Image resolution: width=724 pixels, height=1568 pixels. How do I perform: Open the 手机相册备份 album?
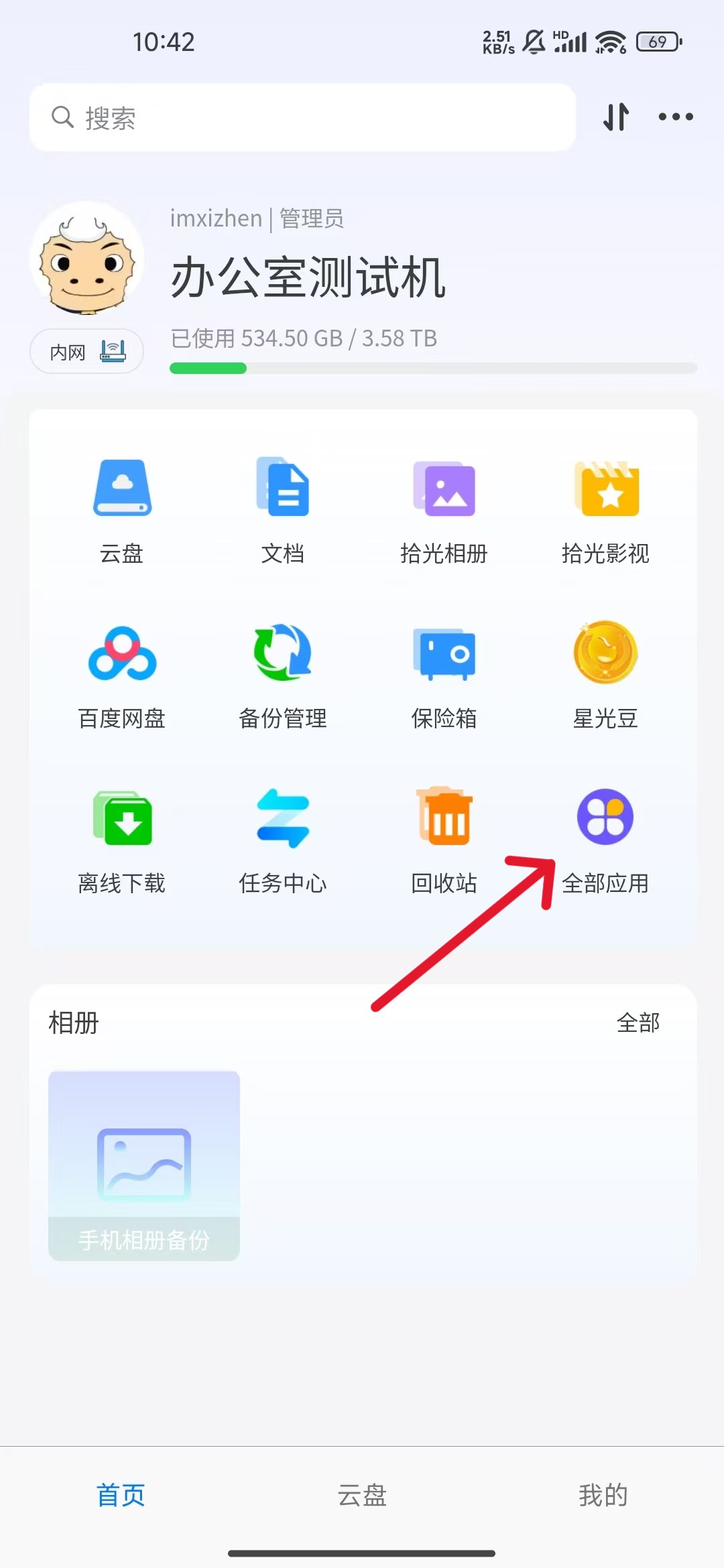(x=144, y=1165)
